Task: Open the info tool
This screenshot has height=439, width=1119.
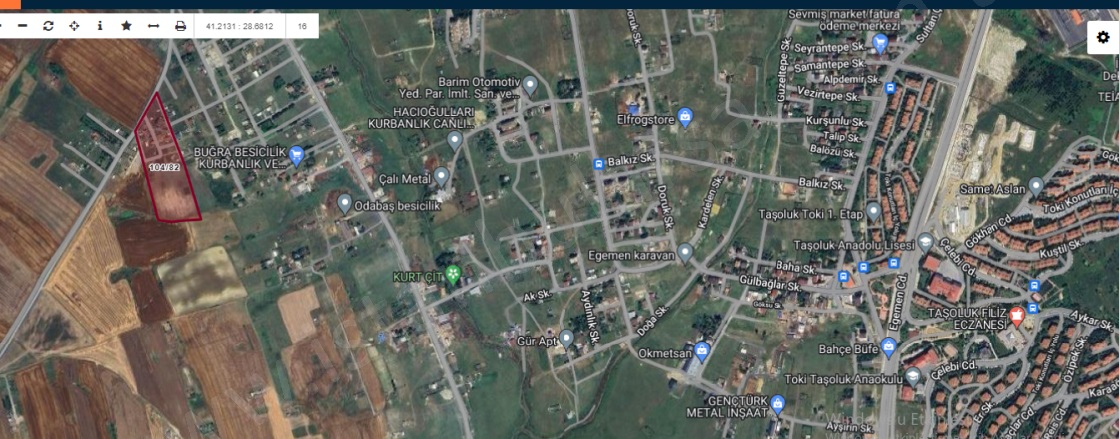Action: click(100, 26)
